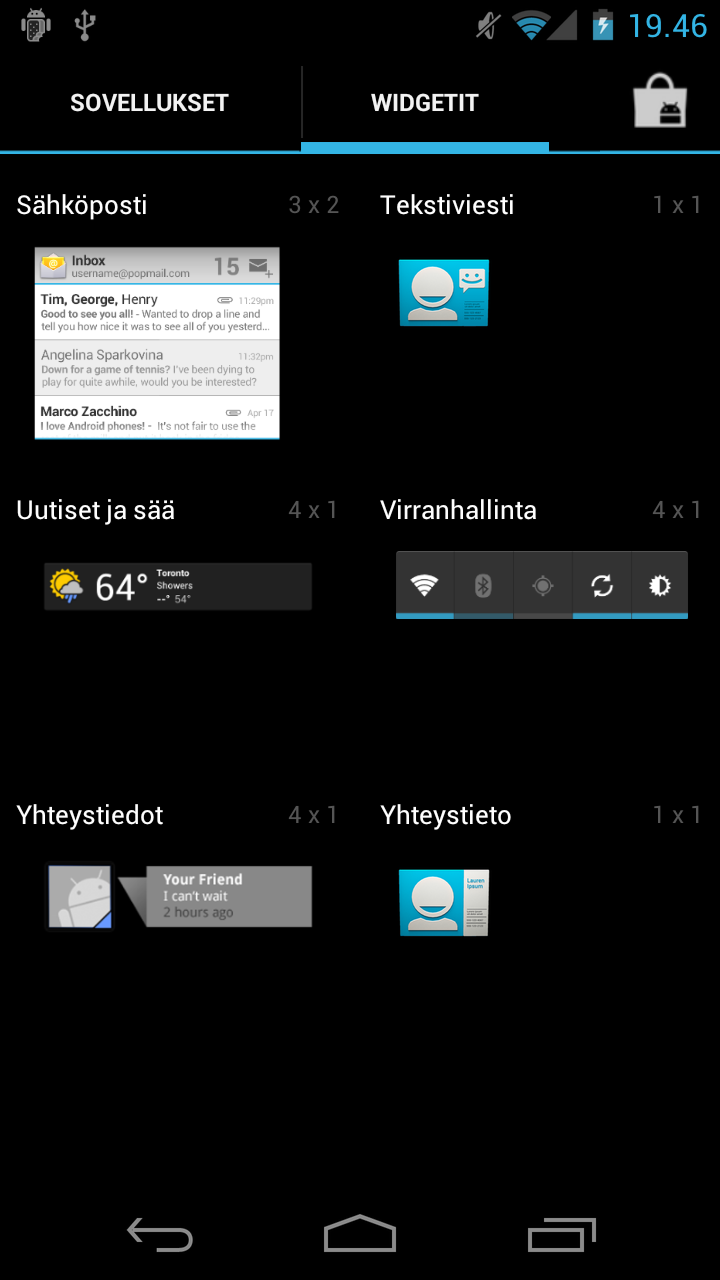Pick the Uutiset ja sää weather widget
Screen dimensions: 720x1280
tap(178, 586)
